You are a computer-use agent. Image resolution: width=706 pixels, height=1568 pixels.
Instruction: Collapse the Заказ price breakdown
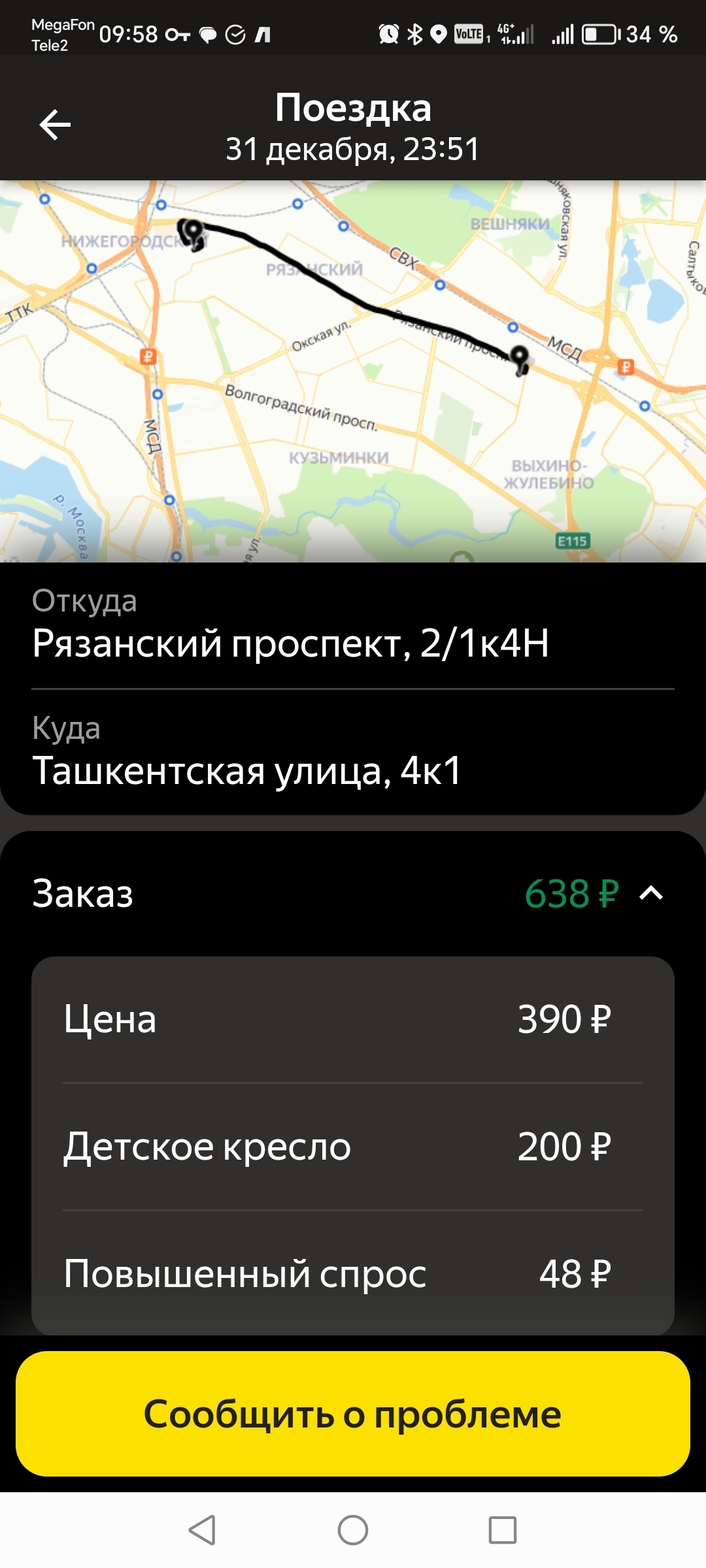pos(651,893)
